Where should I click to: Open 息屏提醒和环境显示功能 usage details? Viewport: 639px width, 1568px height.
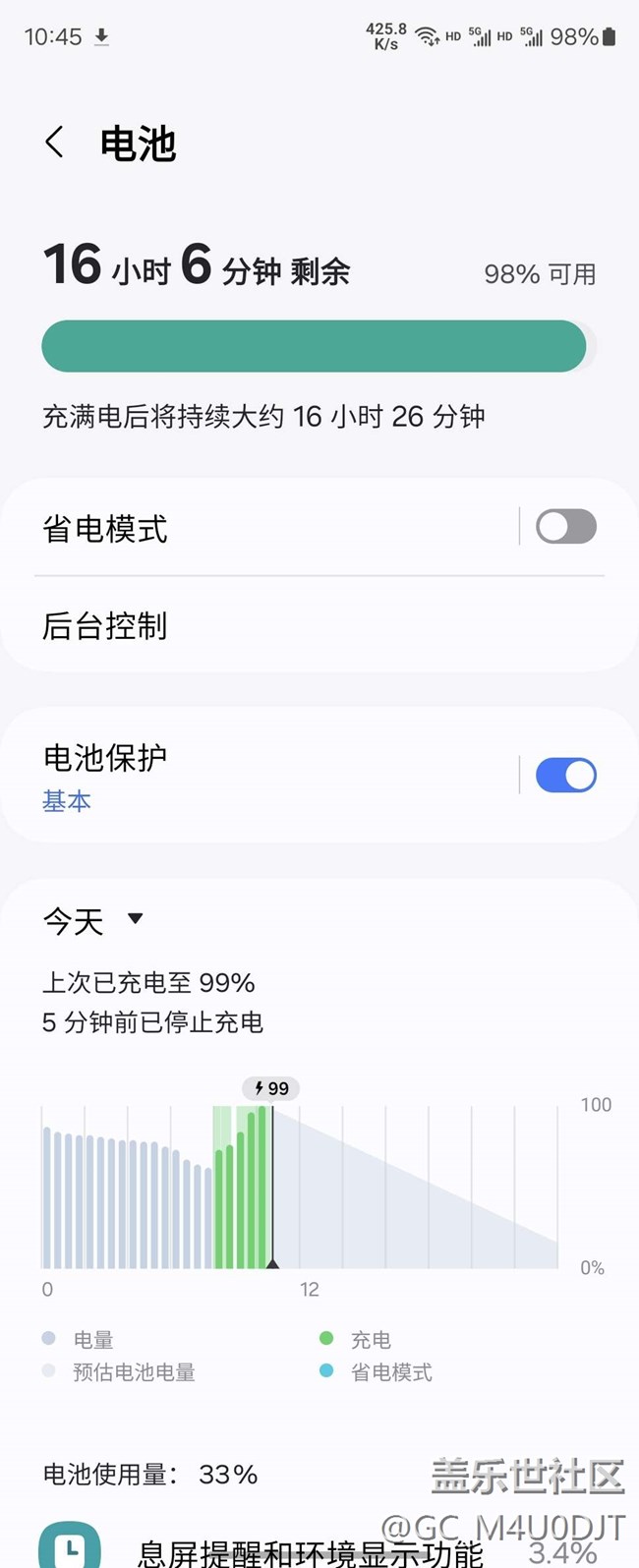(x=310, y=1551)
